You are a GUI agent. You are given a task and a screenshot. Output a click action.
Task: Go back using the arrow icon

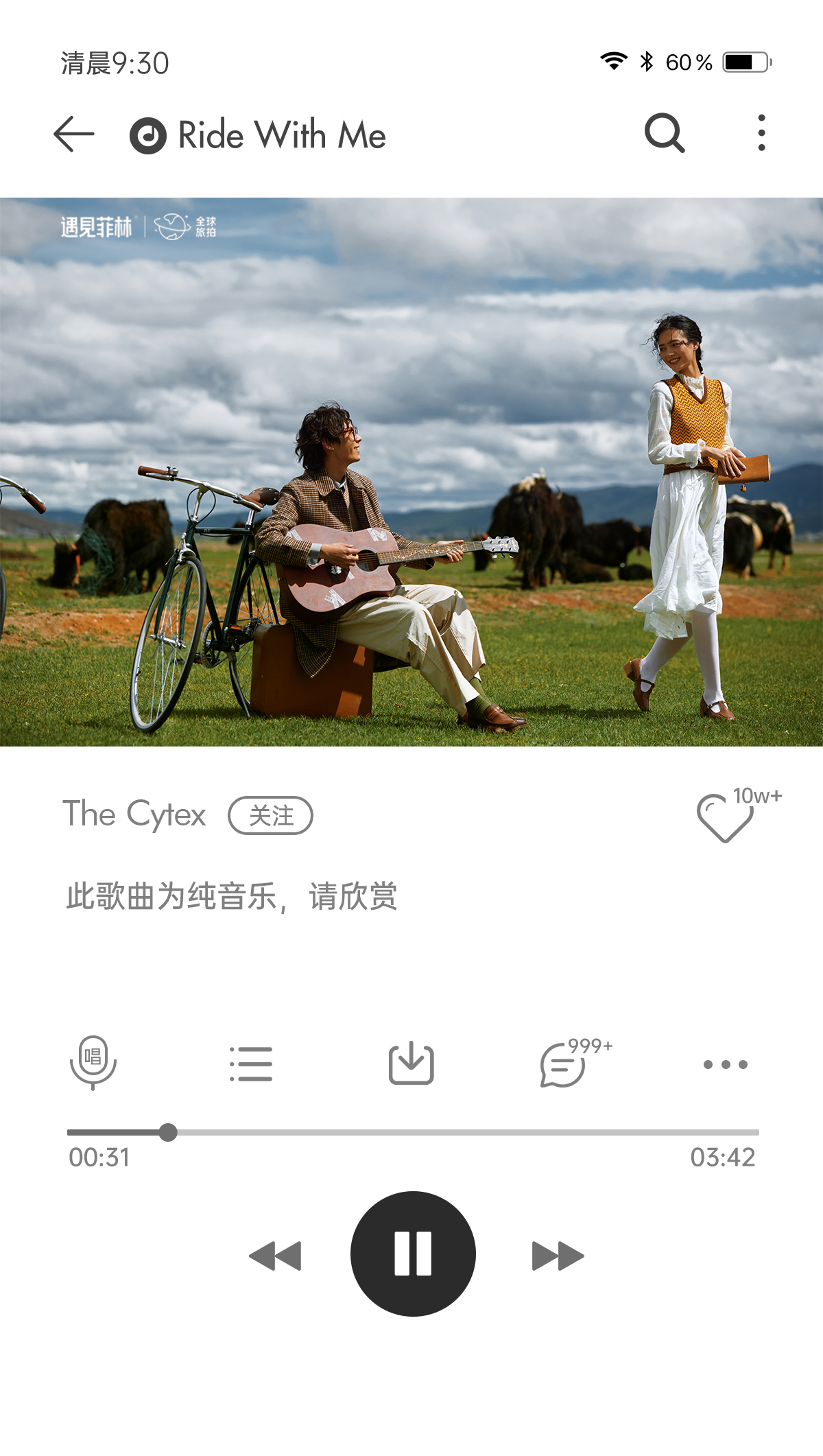(74, 134)
